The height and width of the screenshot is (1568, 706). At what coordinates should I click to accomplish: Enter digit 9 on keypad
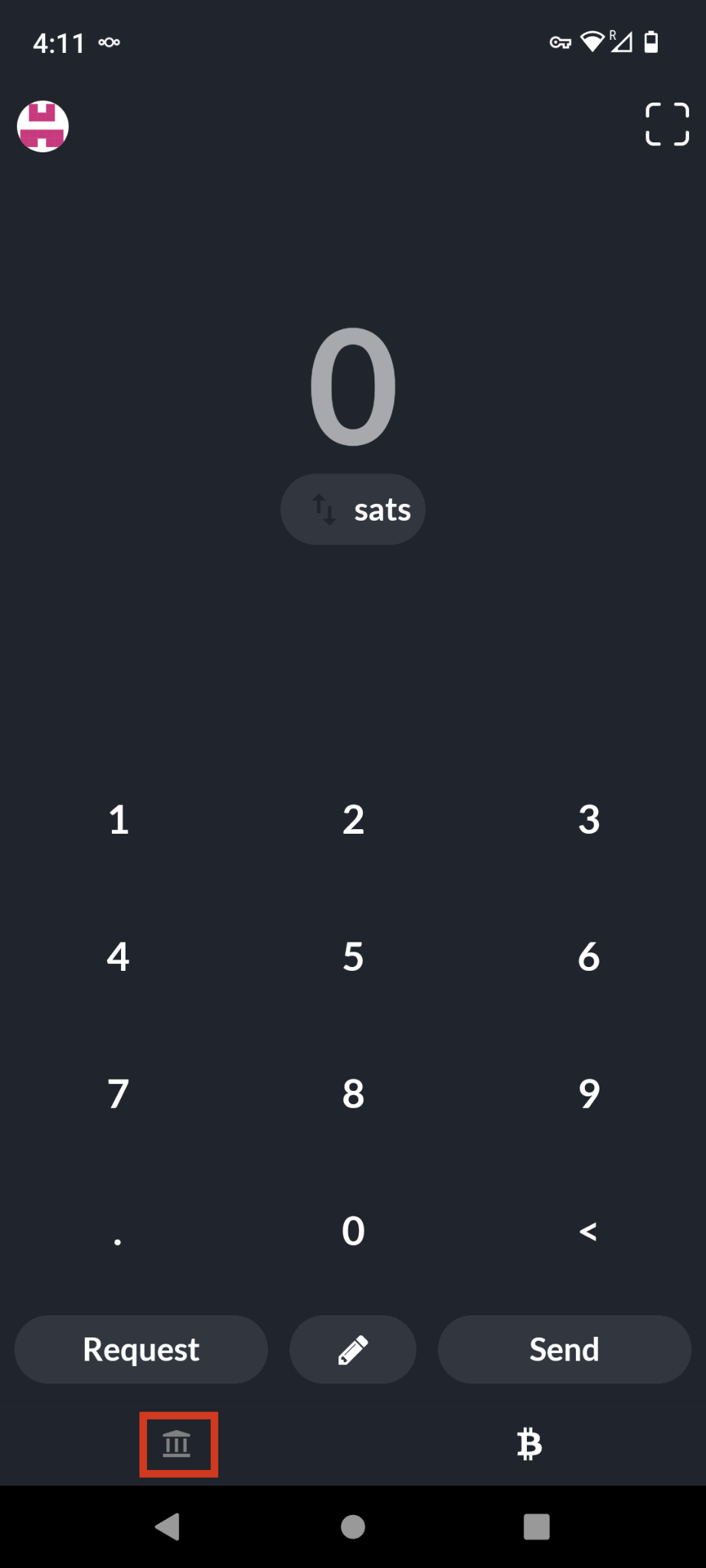pos(588,1094)
